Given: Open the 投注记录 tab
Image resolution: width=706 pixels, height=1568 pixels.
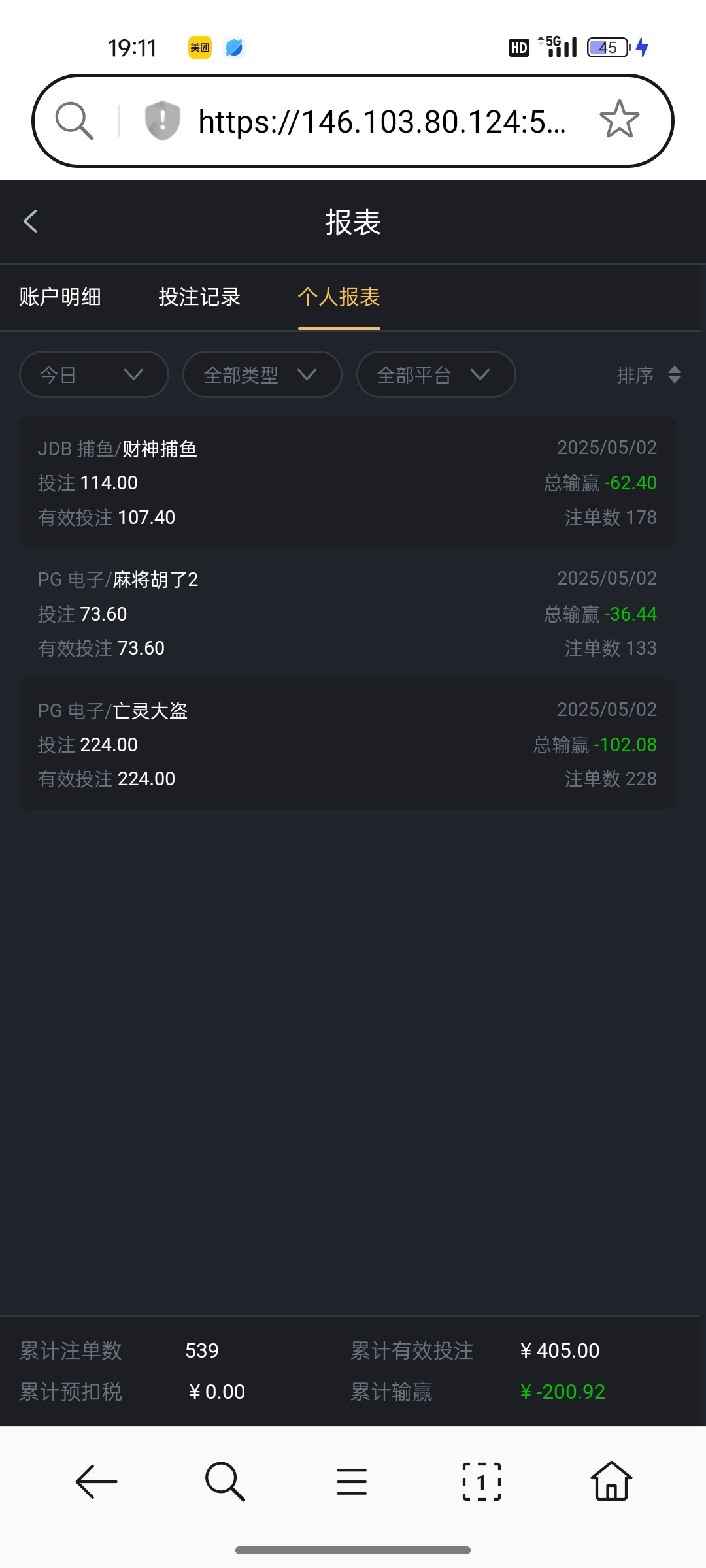Looking at the screenshot, I should pos(199,297).
